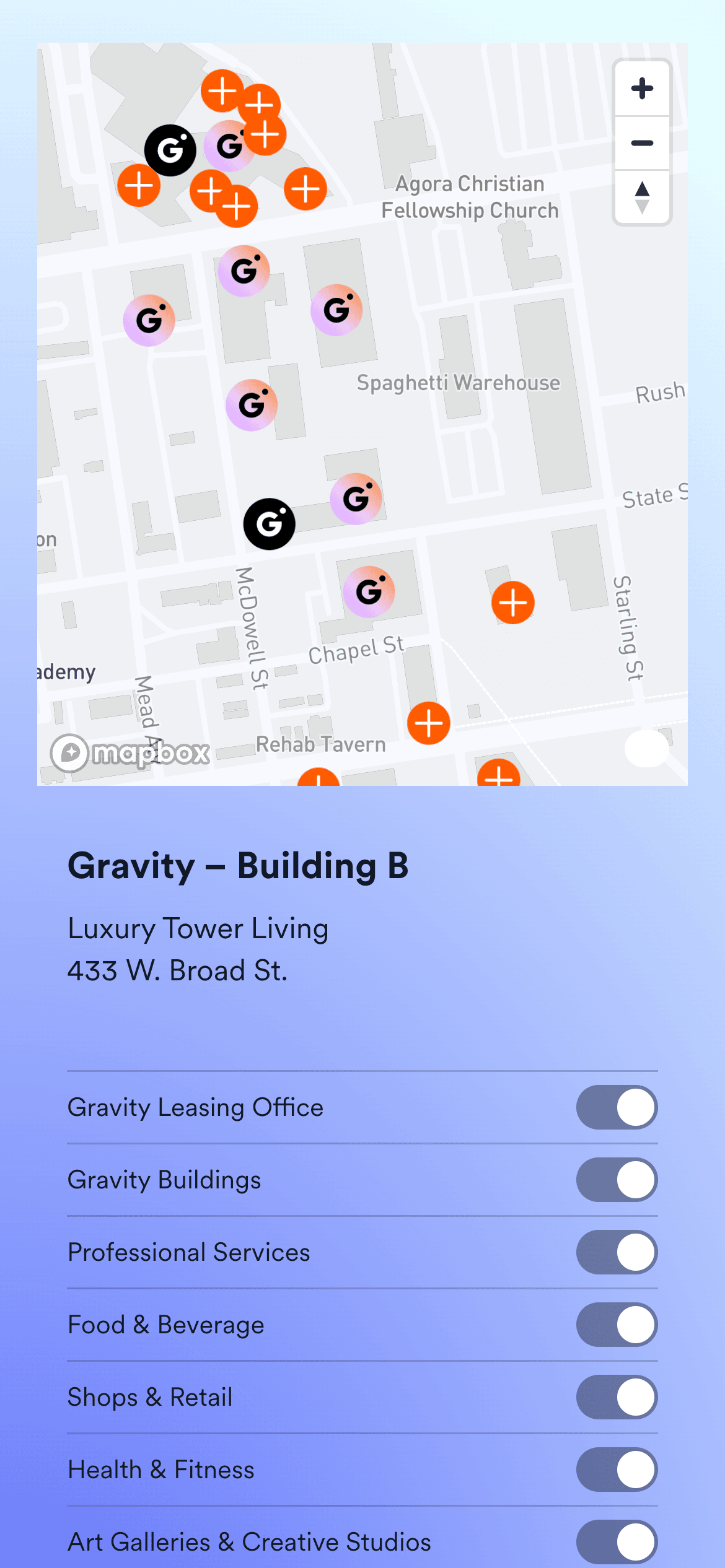This screenshot has height=1568, width=725.
Task: Toggle Gravity Buildings markers
Action: coord(617,1180)
